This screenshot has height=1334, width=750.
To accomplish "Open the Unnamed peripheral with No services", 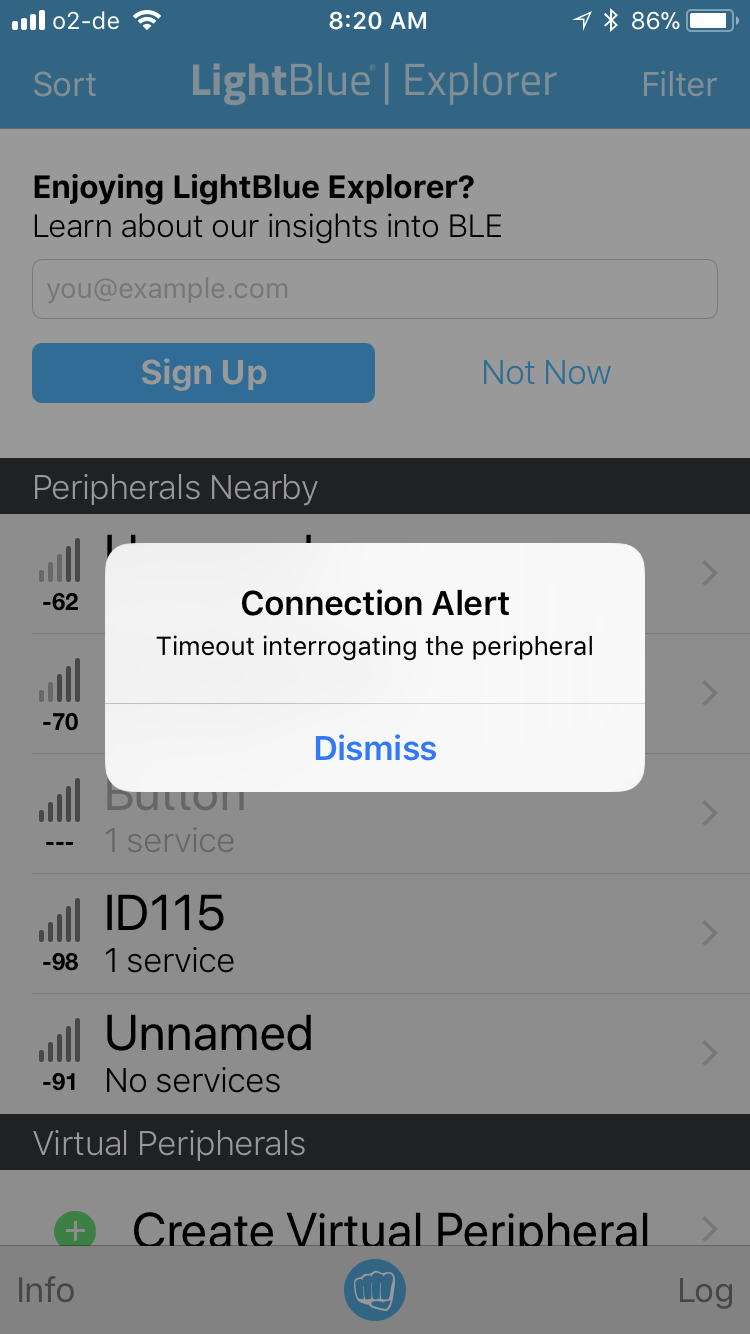I will pos(375,1053).
